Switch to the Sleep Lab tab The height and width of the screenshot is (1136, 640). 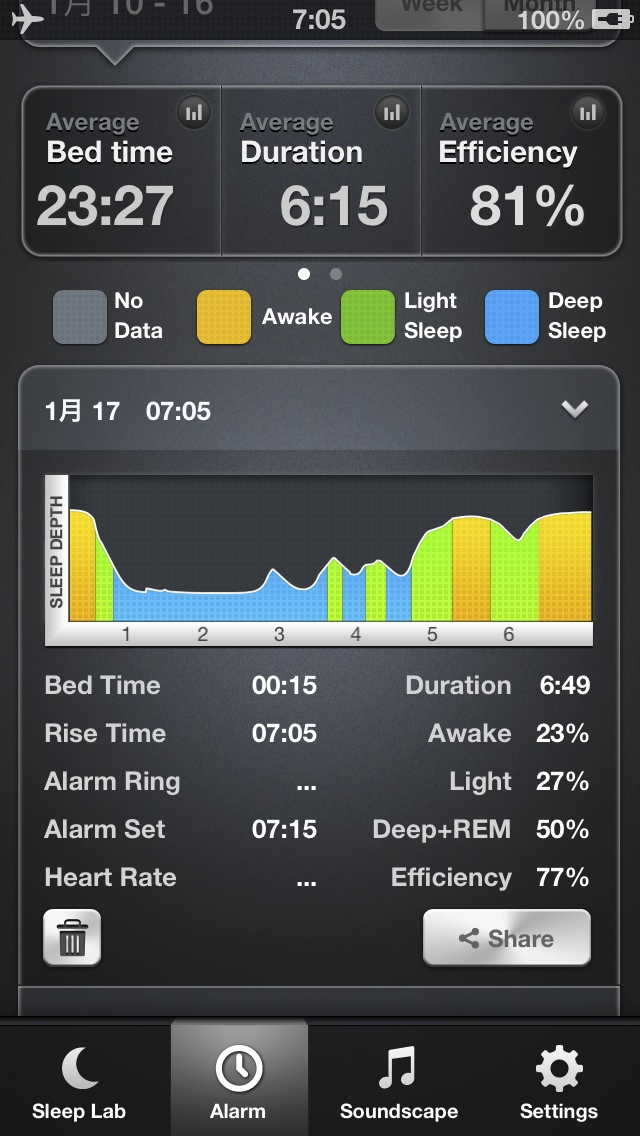pos(78,1079)
